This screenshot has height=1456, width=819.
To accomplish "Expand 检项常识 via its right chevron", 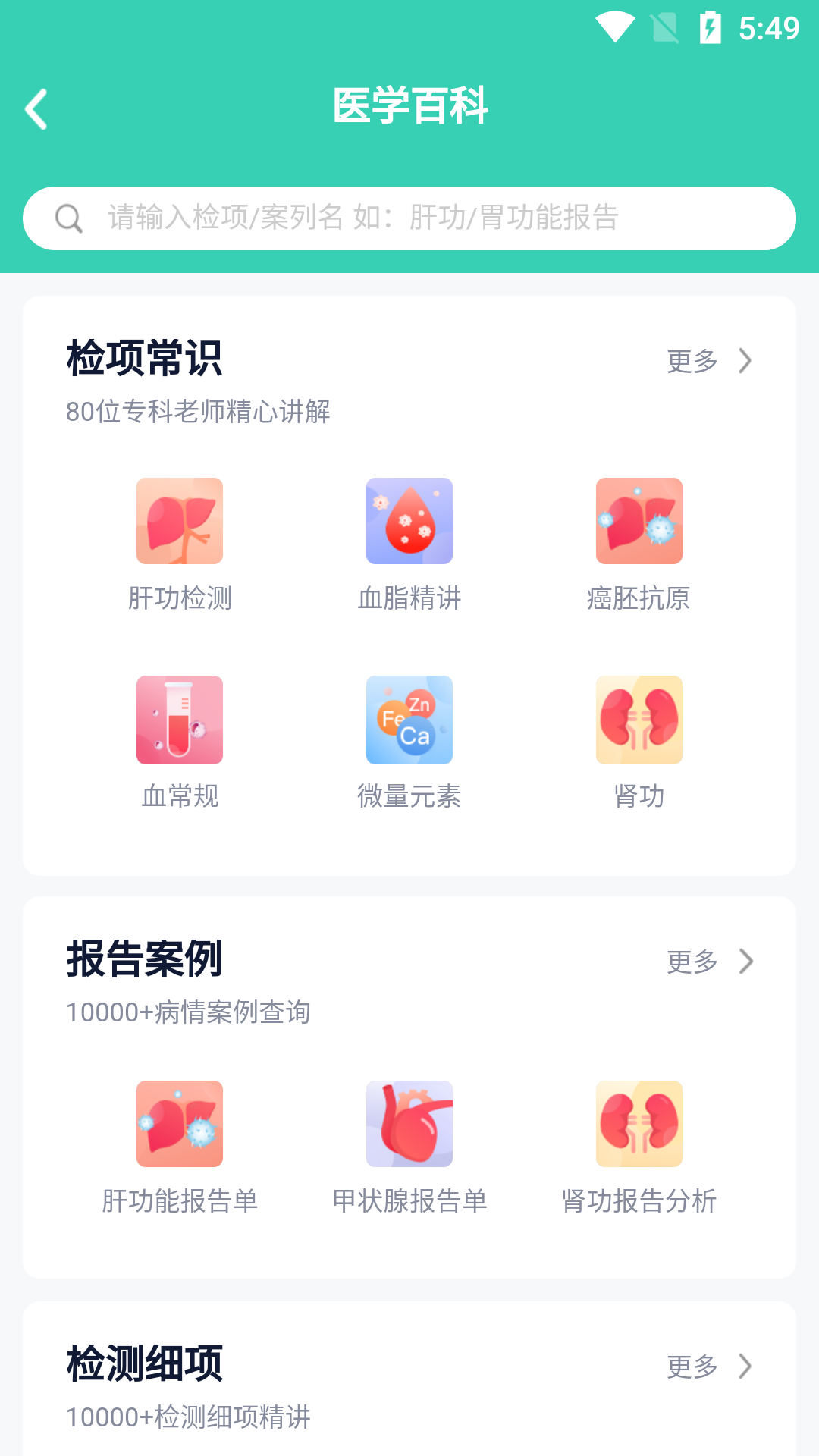I will 746,362.
